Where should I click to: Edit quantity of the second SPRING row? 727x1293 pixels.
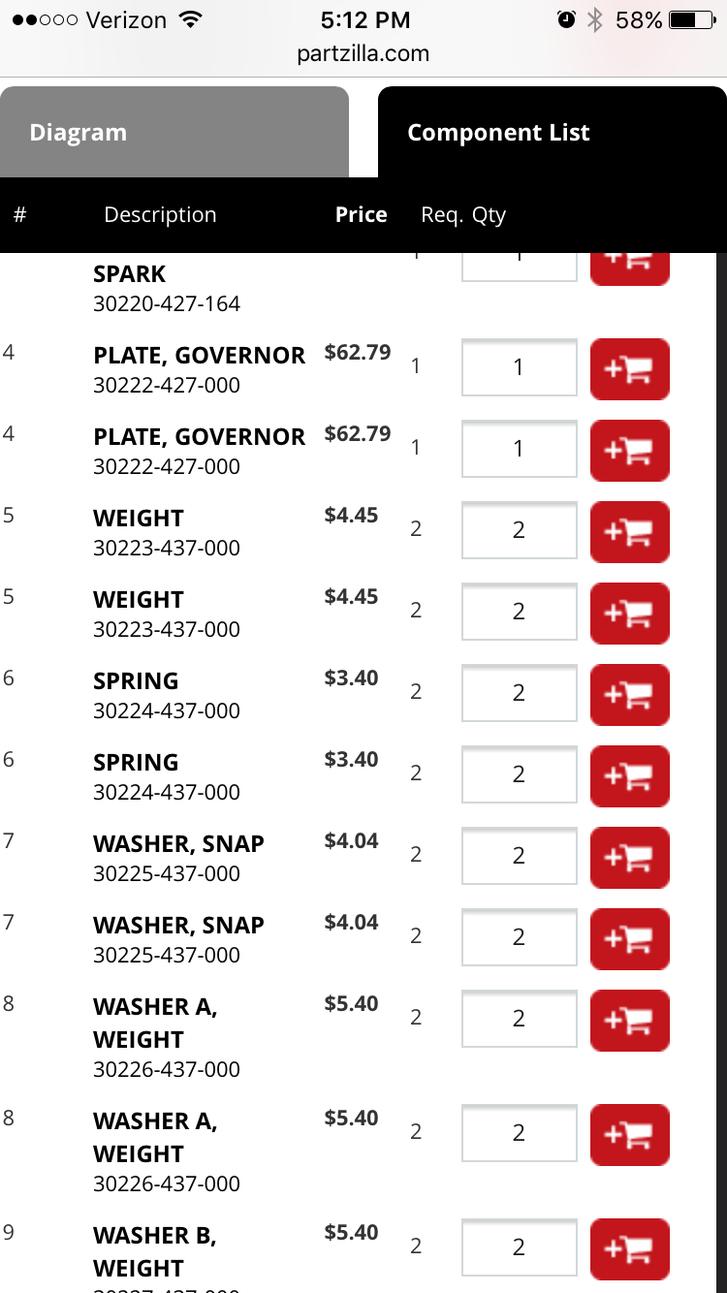518,775
